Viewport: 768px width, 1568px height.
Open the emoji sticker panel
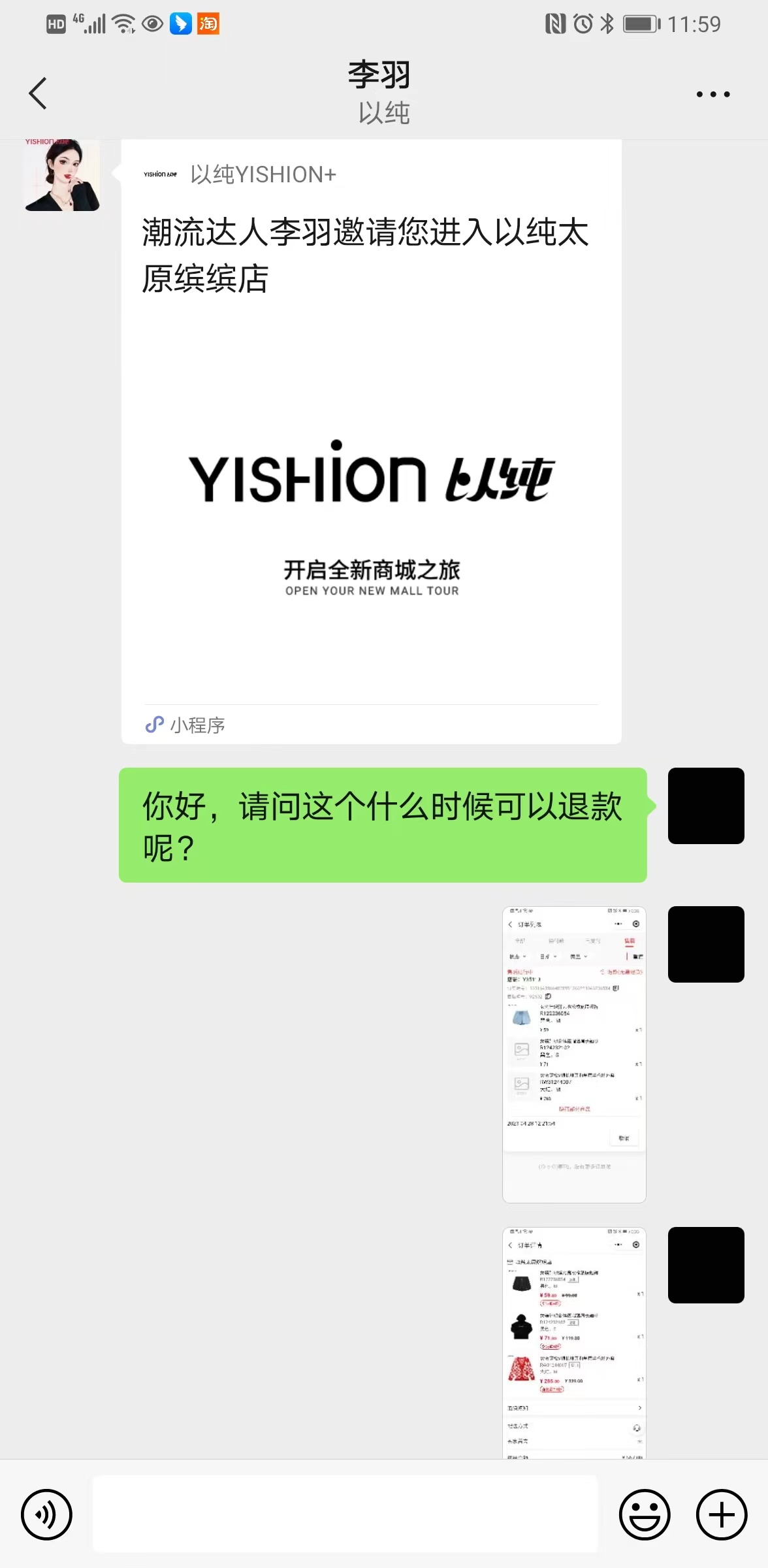pos(645,1514)
